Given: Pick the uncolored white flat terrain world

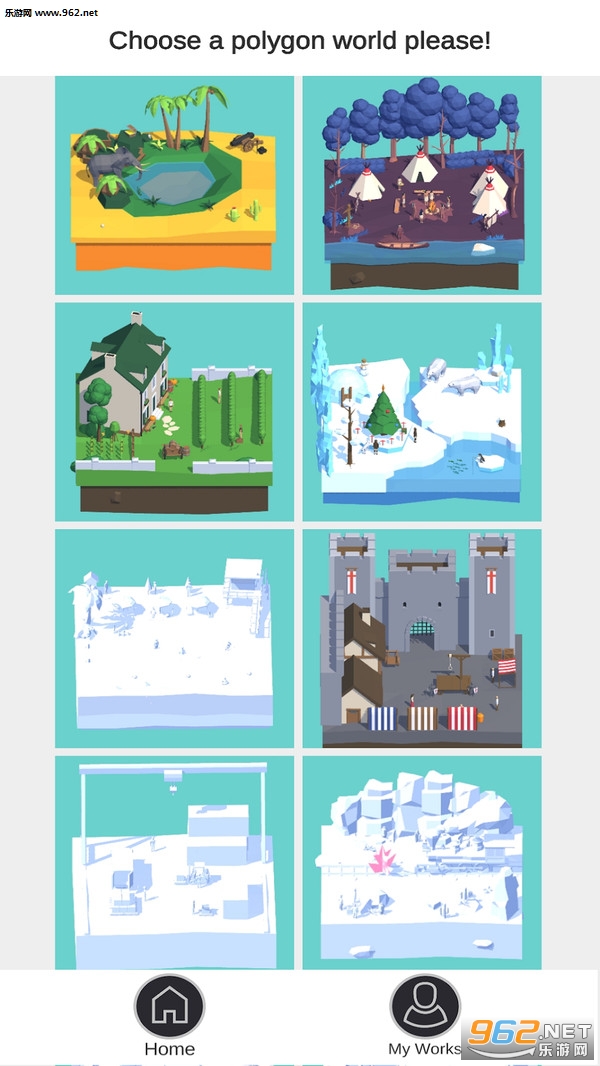Looking at the screenshot, I should tap(174, 639).
